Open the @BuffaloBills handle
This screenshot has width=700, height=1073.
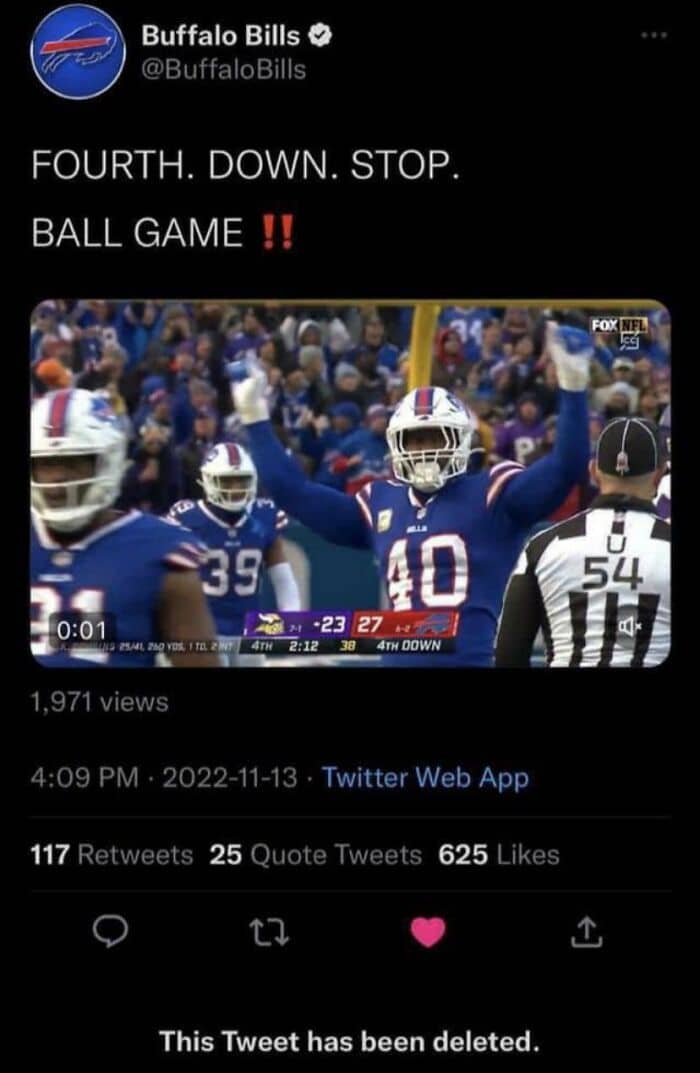[x=224, y=70]
